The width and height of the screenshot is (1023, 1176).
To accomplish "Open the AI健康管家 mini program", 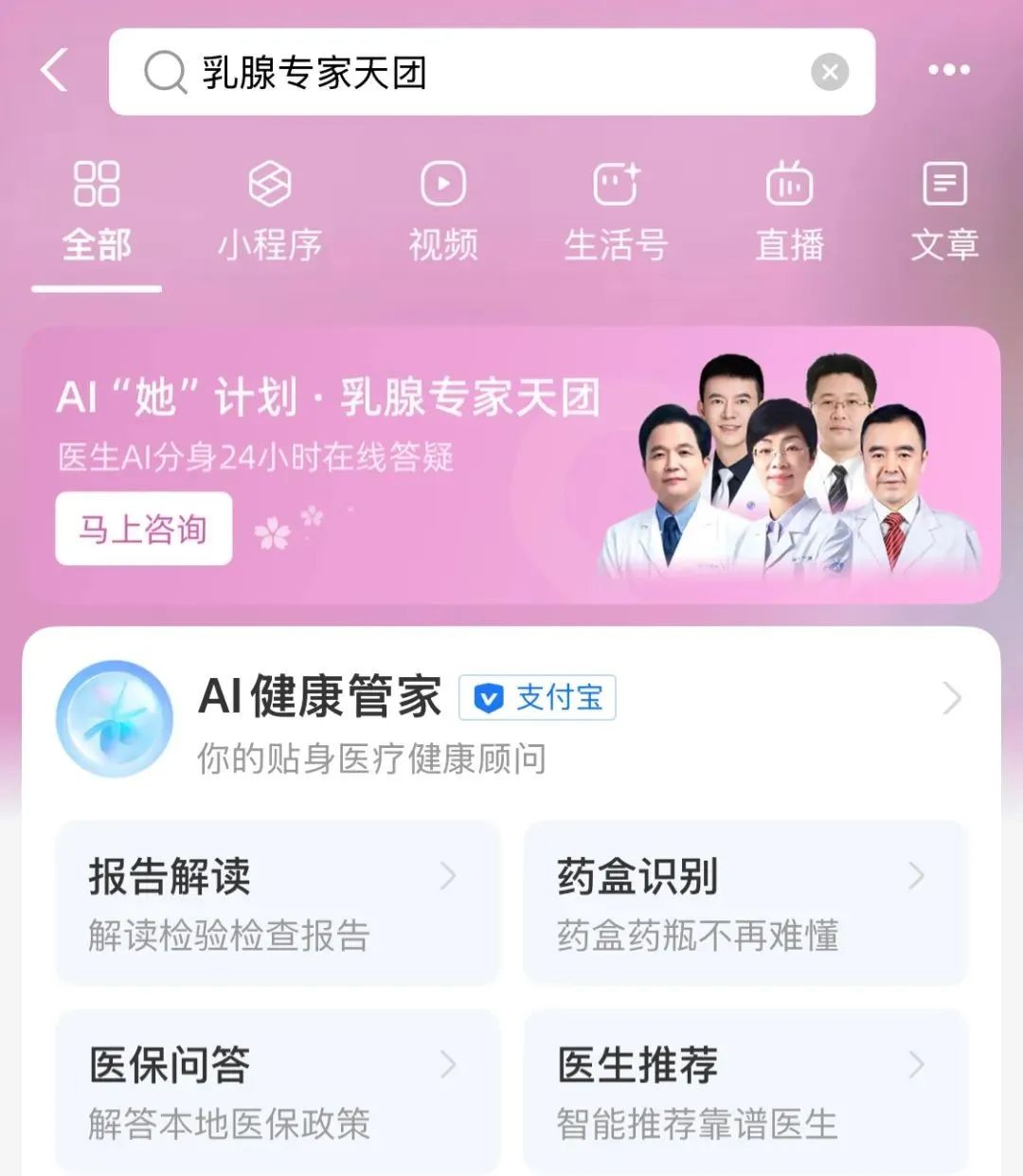I will point(511,720).
